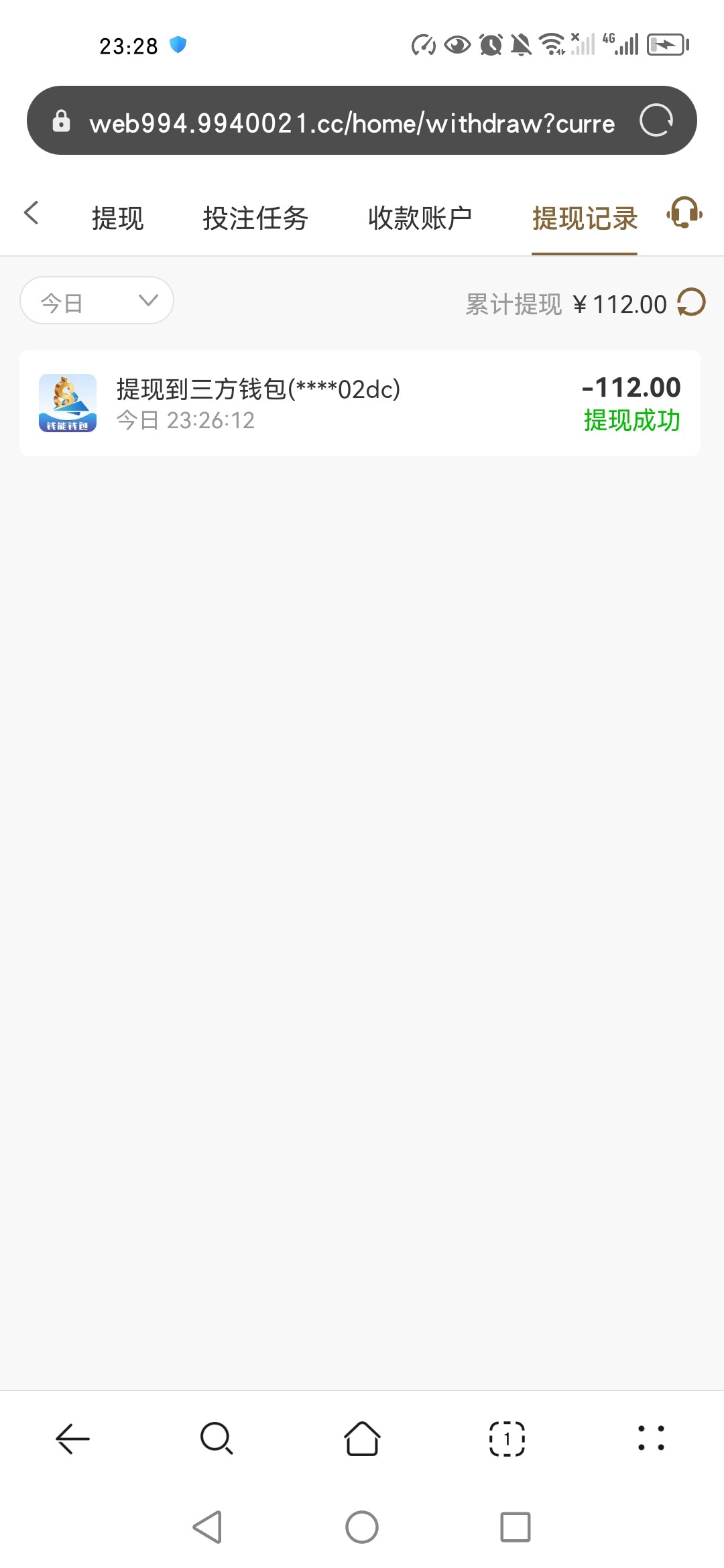
Task: Open the browser search button
Action: (217, 1439)
